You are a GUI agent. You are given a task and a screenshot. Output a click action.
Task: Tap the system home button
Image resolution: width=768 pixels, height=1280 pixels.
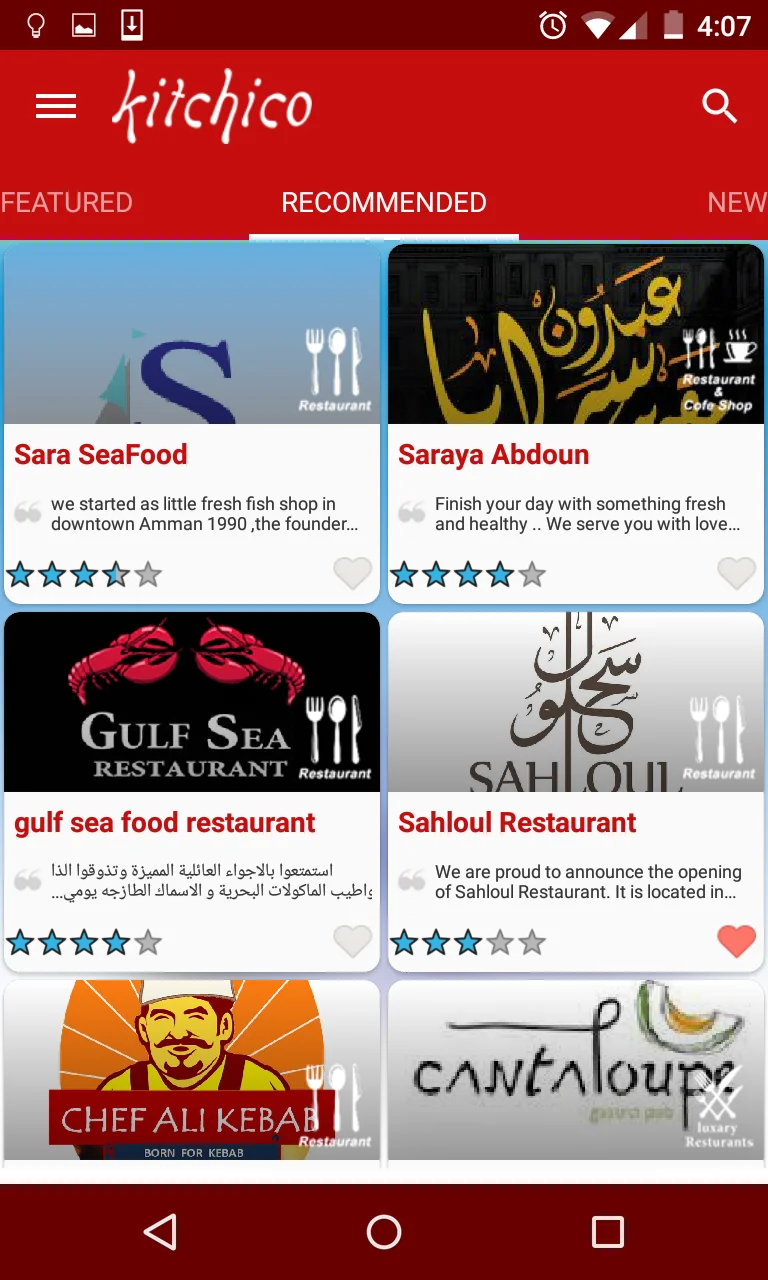[x=384, y=1232]
